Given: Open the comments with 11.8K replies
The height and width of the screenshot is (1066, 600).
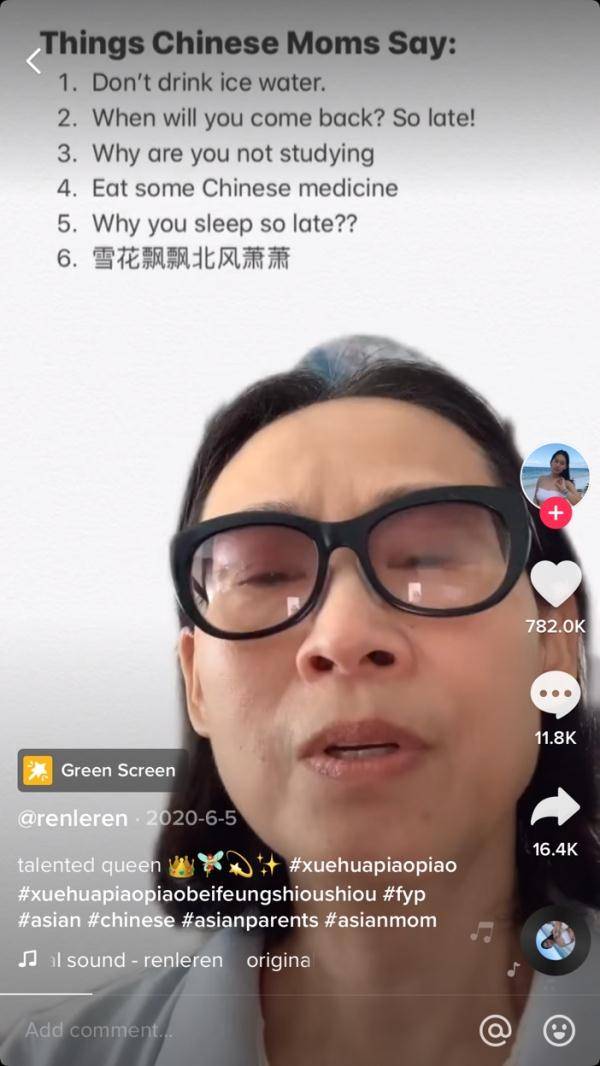Looking at the screenshot, I should [x=555, y=695].
